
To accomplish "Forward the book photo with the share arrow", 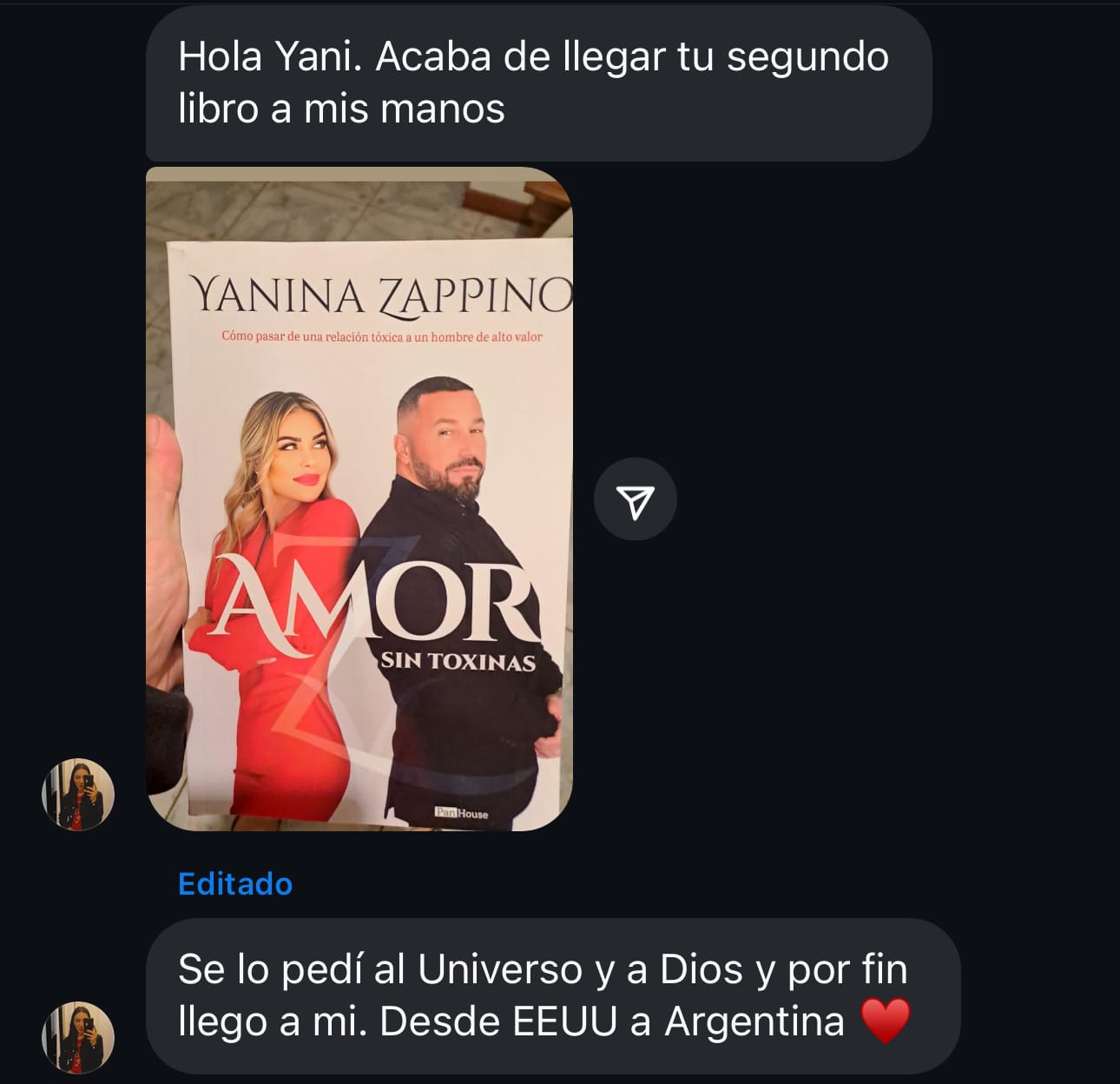I will click(635, 499).
